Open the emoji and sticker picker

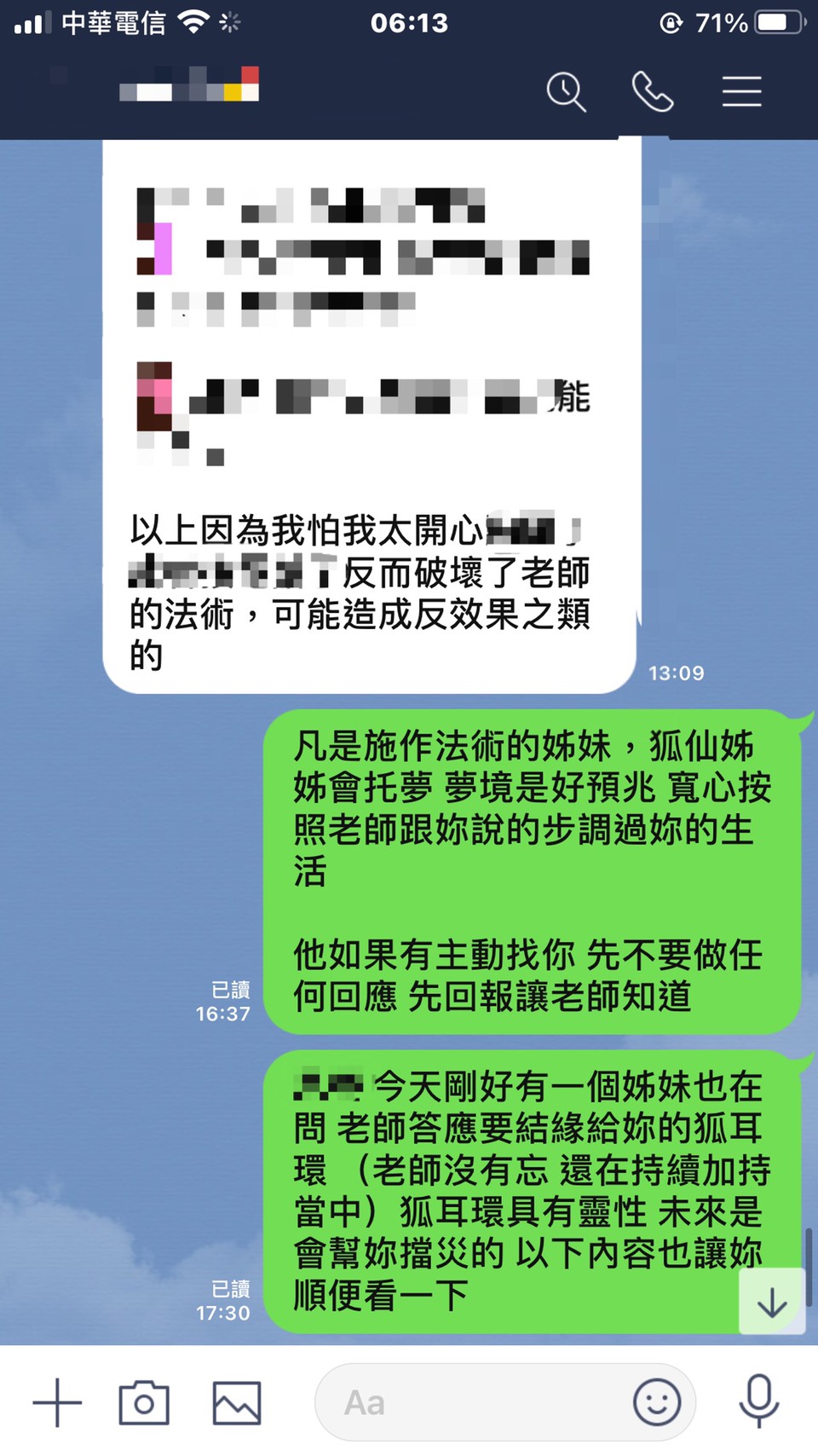coord(656,1402)
